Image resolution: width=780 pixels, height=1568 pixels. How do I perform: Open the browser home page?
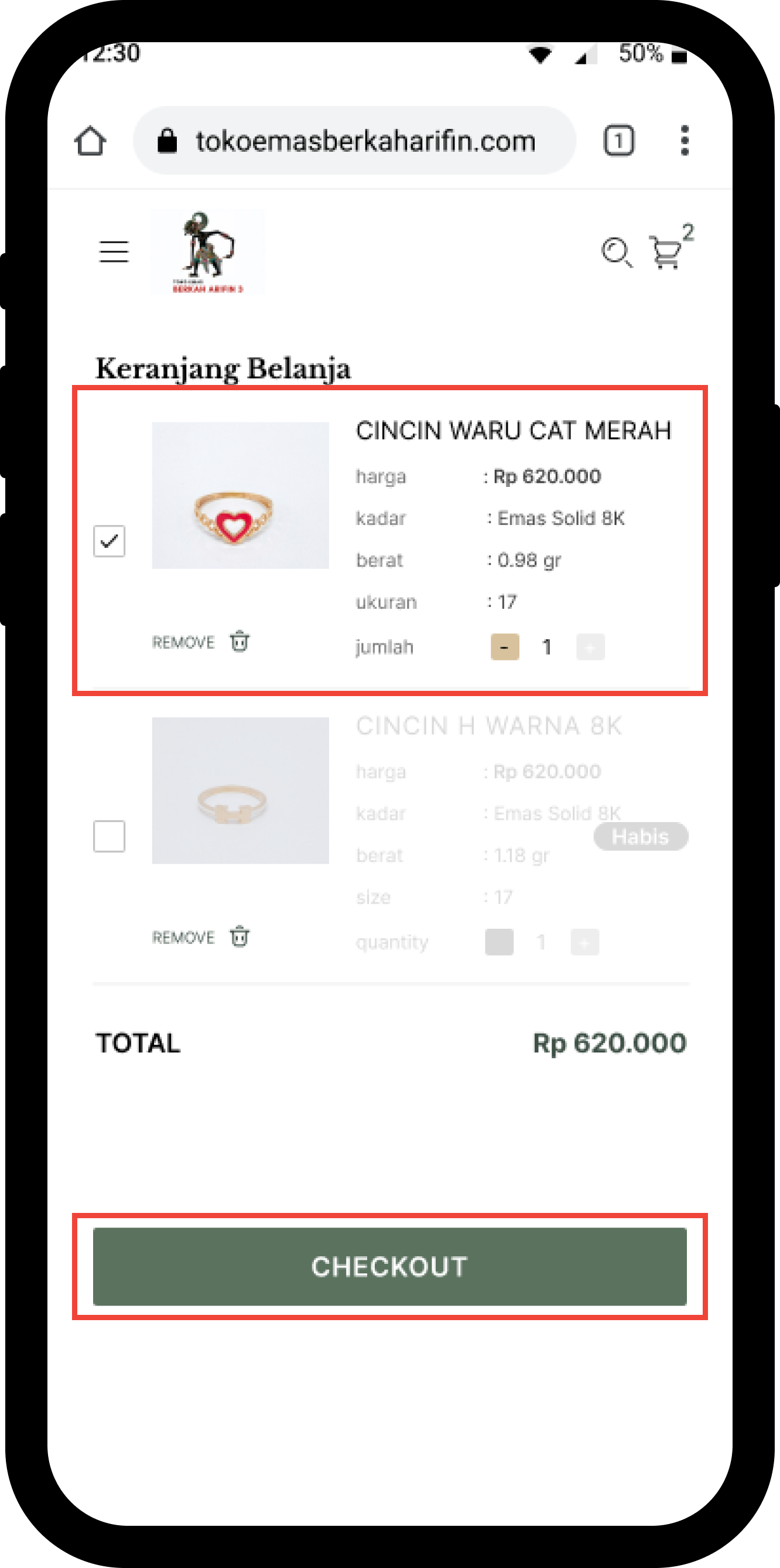(x=90, y=141)
